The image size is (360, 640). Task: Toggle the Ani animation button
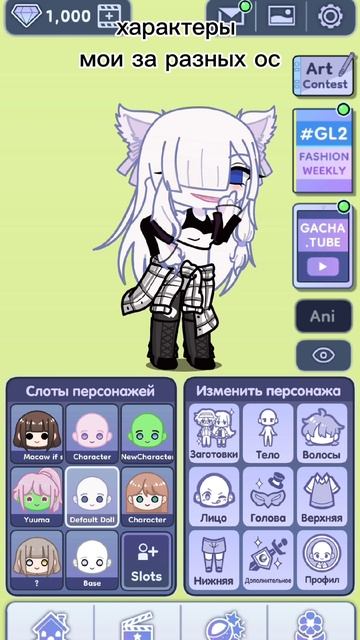click(323, 316)
